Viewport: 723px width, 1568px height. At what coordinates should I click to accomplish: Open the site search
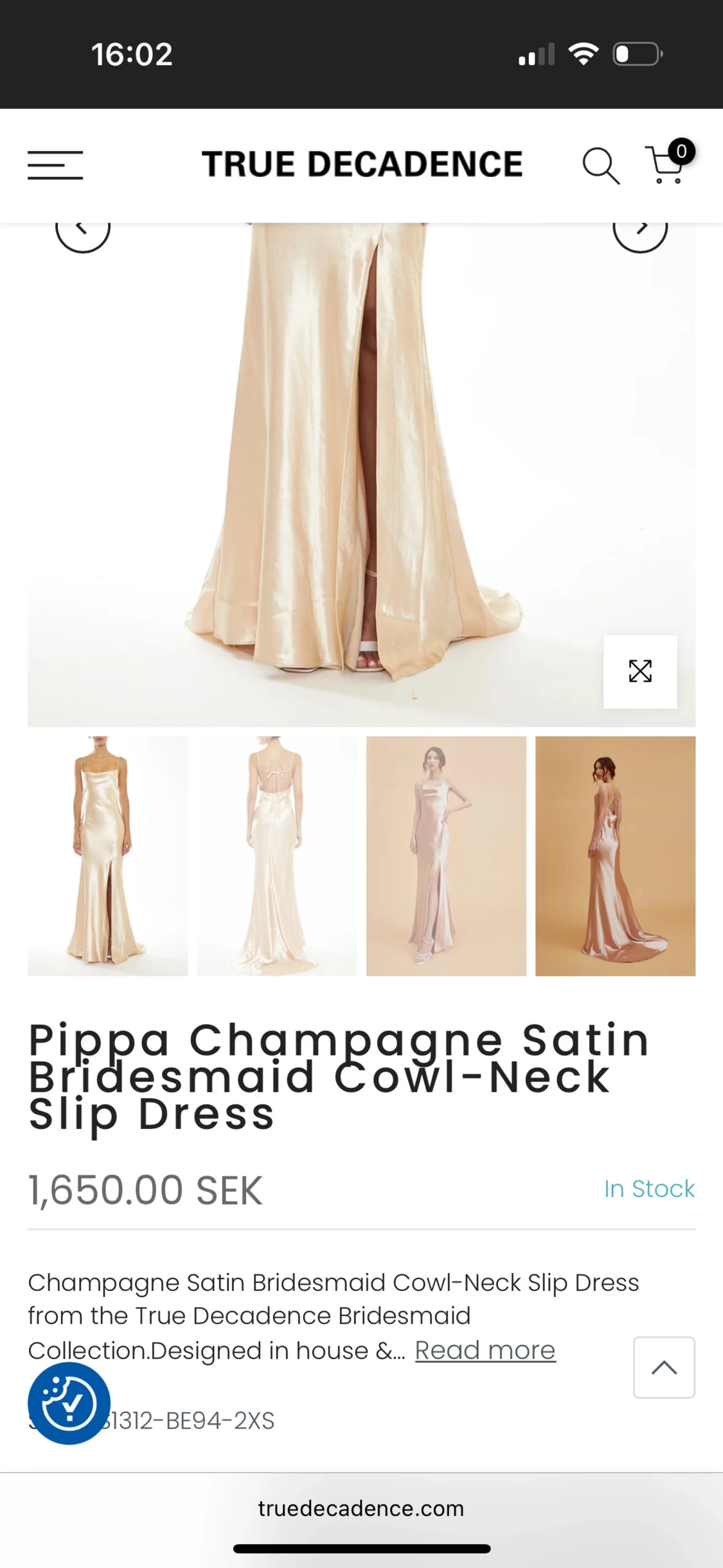click(x=600, y=166)
